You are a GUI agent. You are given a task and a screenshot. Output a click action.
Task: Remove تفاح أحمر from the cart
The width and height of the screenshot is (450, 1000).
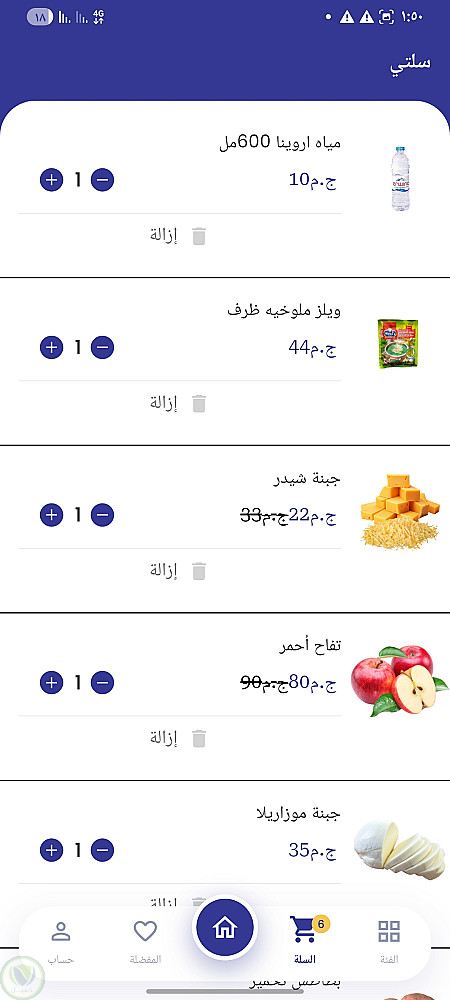point(178,739)
